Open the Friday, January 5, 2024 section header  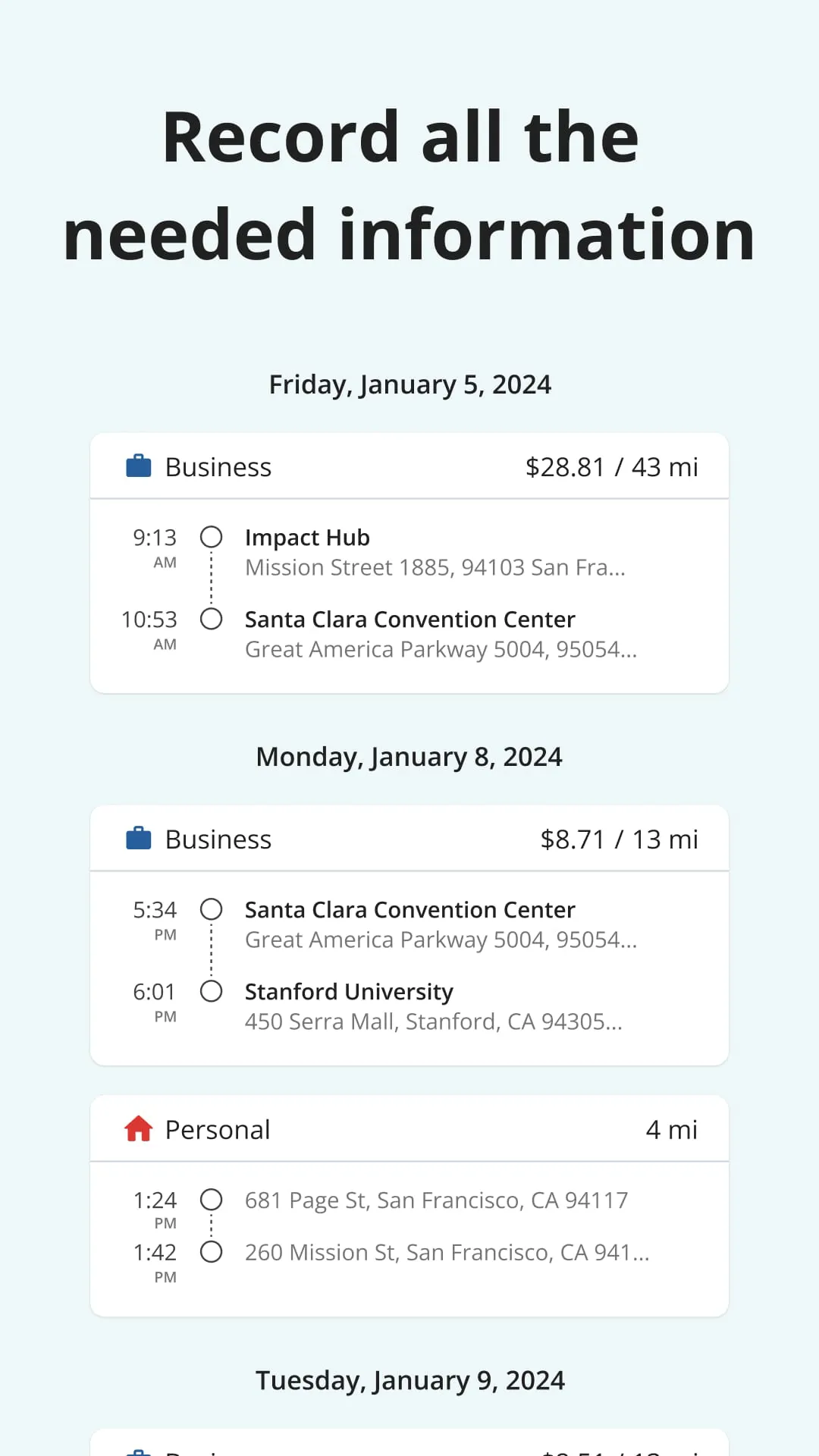pos(409,384)
